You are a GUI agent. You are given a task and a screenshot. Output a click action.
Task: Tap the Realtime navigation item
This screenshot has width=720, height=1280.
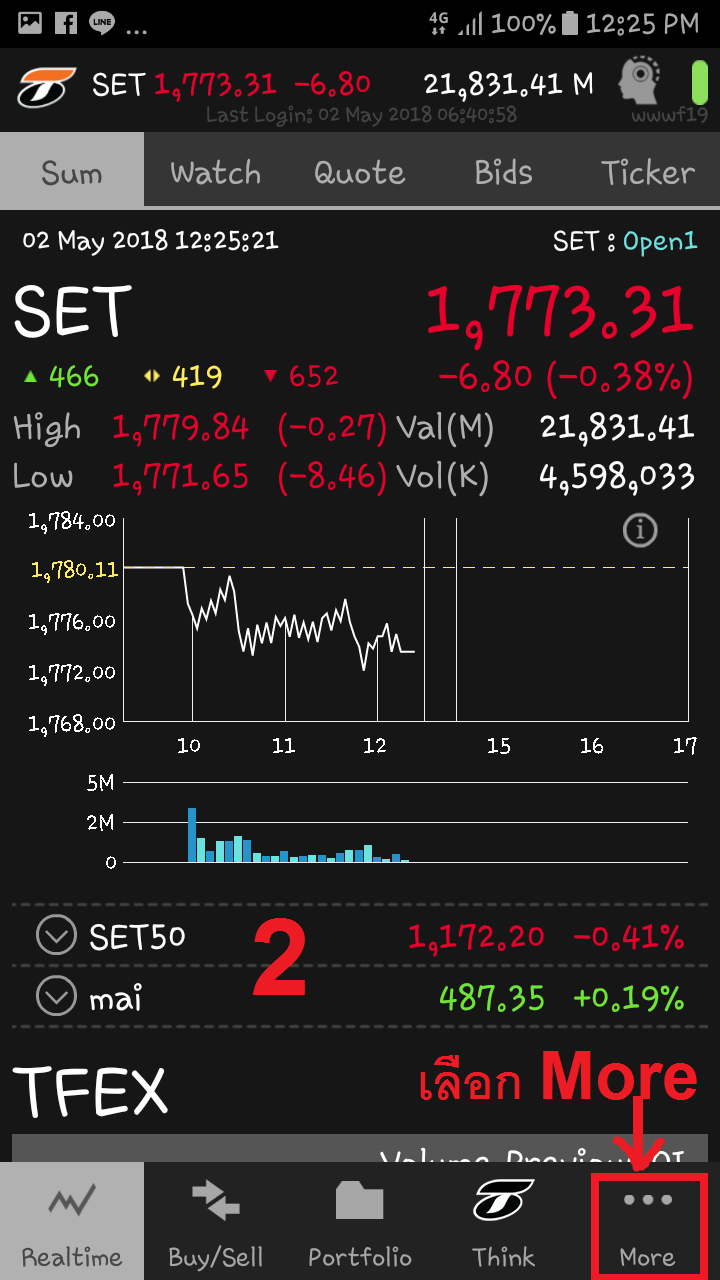click(x=72, y=1221)
